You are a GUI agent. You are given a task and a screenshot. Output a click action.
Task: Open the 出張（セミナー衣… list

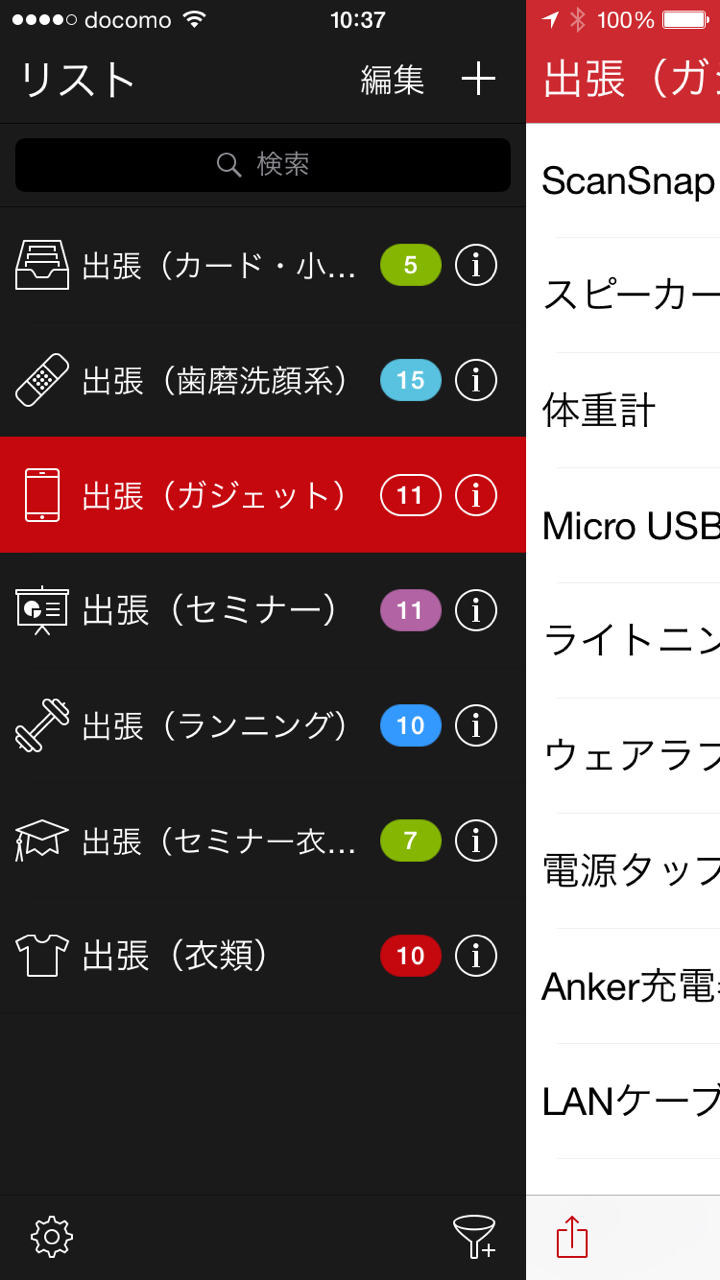tap(218, 841)
